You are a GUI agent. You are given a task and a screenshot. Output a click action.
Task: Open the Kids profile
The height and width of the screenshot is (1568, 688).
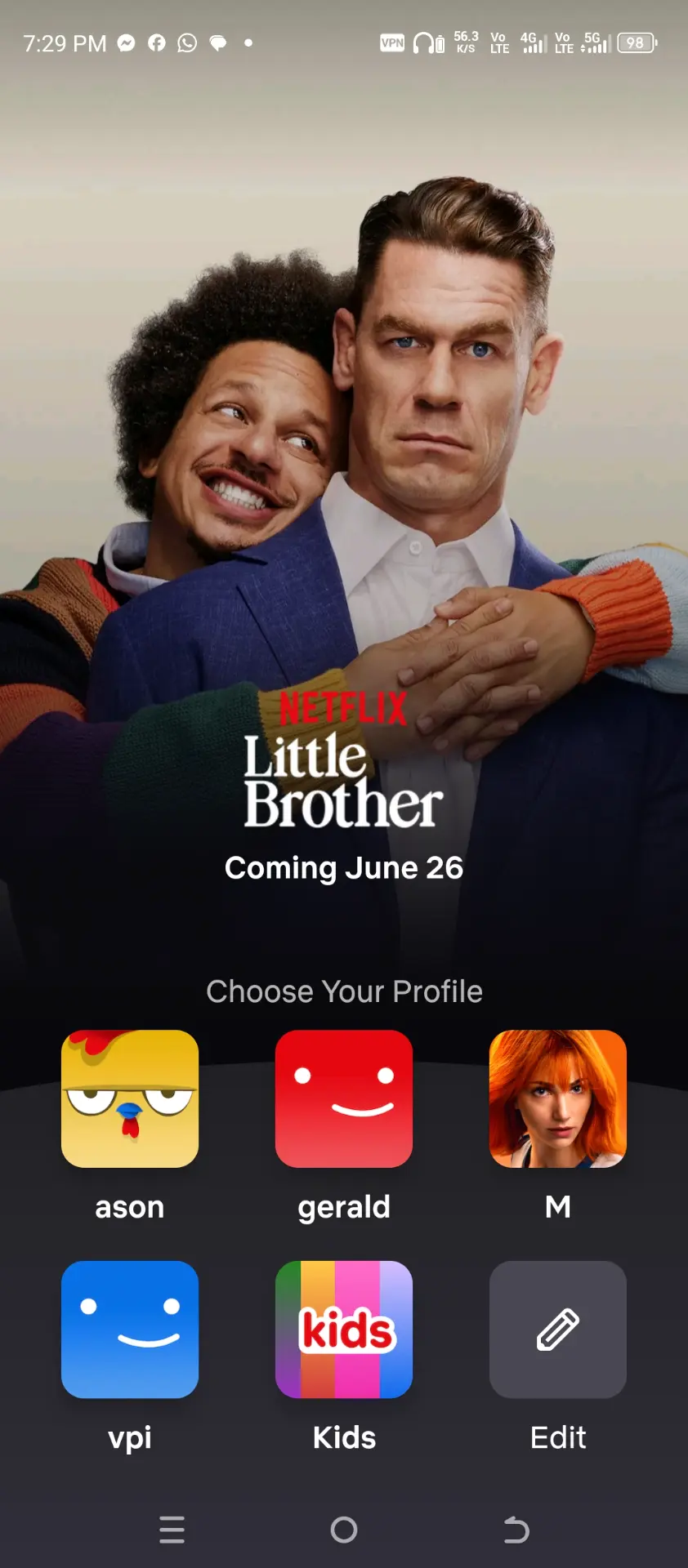tap(344, 1330)
